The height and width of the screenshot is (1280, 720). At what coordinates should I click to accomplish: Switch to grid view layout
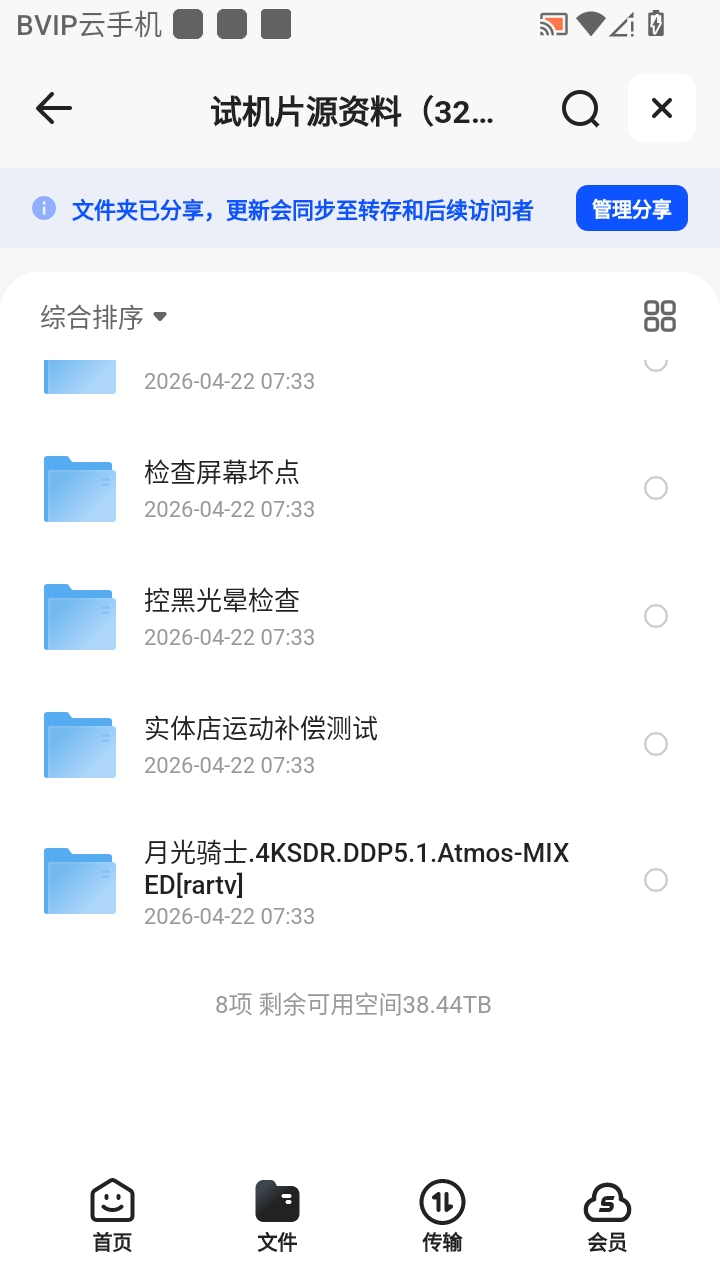659,315
